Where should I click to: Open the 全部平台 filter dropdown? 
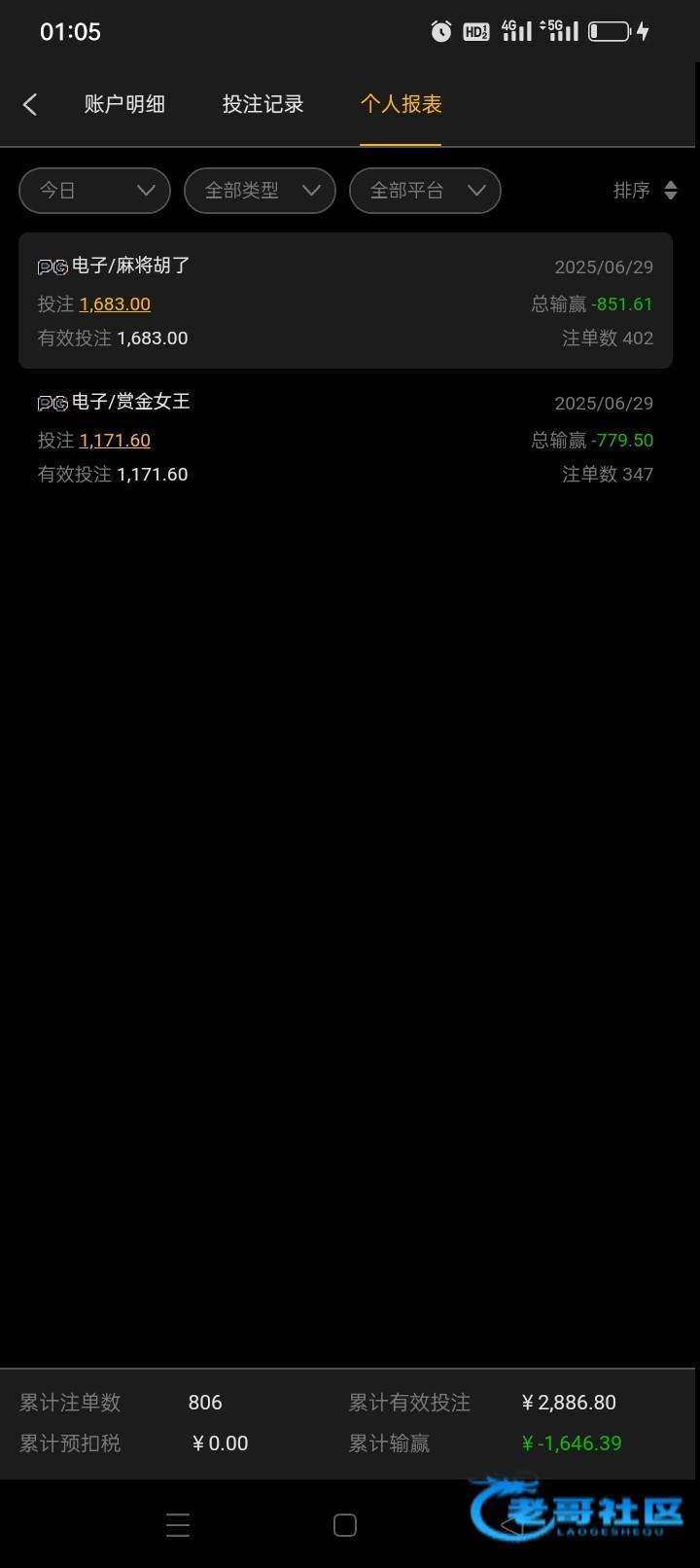pyautogui.click(x=425, y=191)
